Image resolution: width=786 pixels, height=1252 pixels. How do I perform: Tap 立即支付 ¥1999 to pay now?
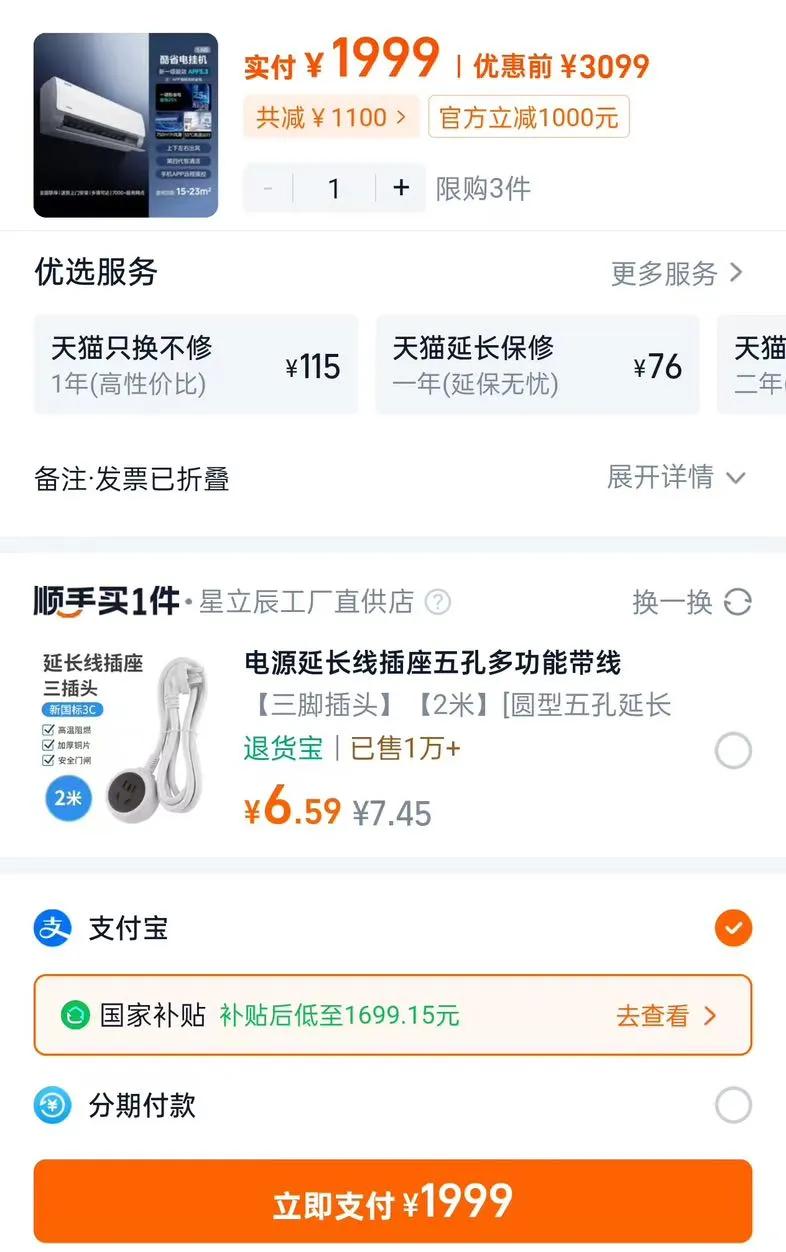393,1201
